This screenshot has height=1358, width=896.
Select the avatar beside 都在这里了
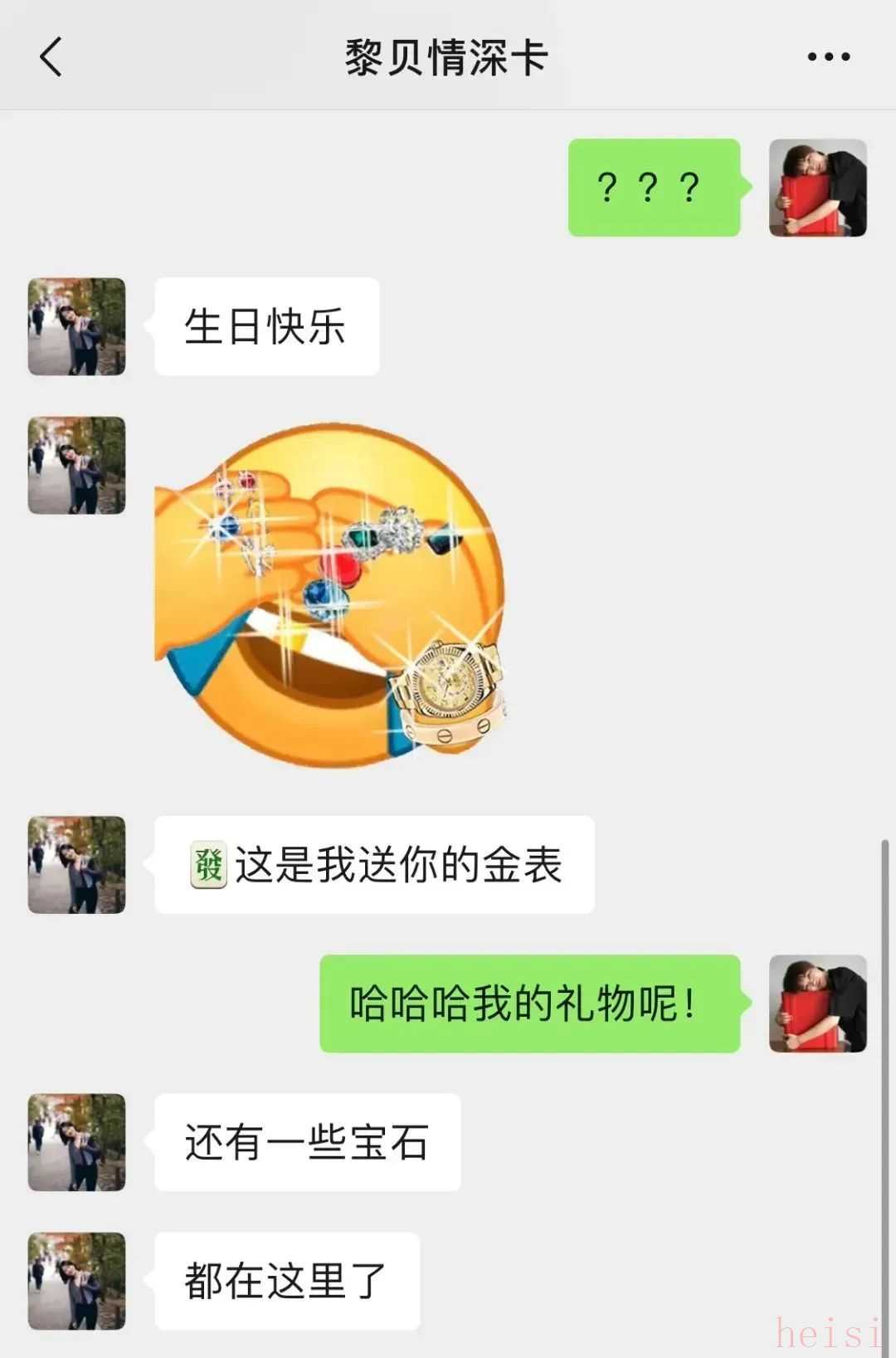click(77, 1281)
